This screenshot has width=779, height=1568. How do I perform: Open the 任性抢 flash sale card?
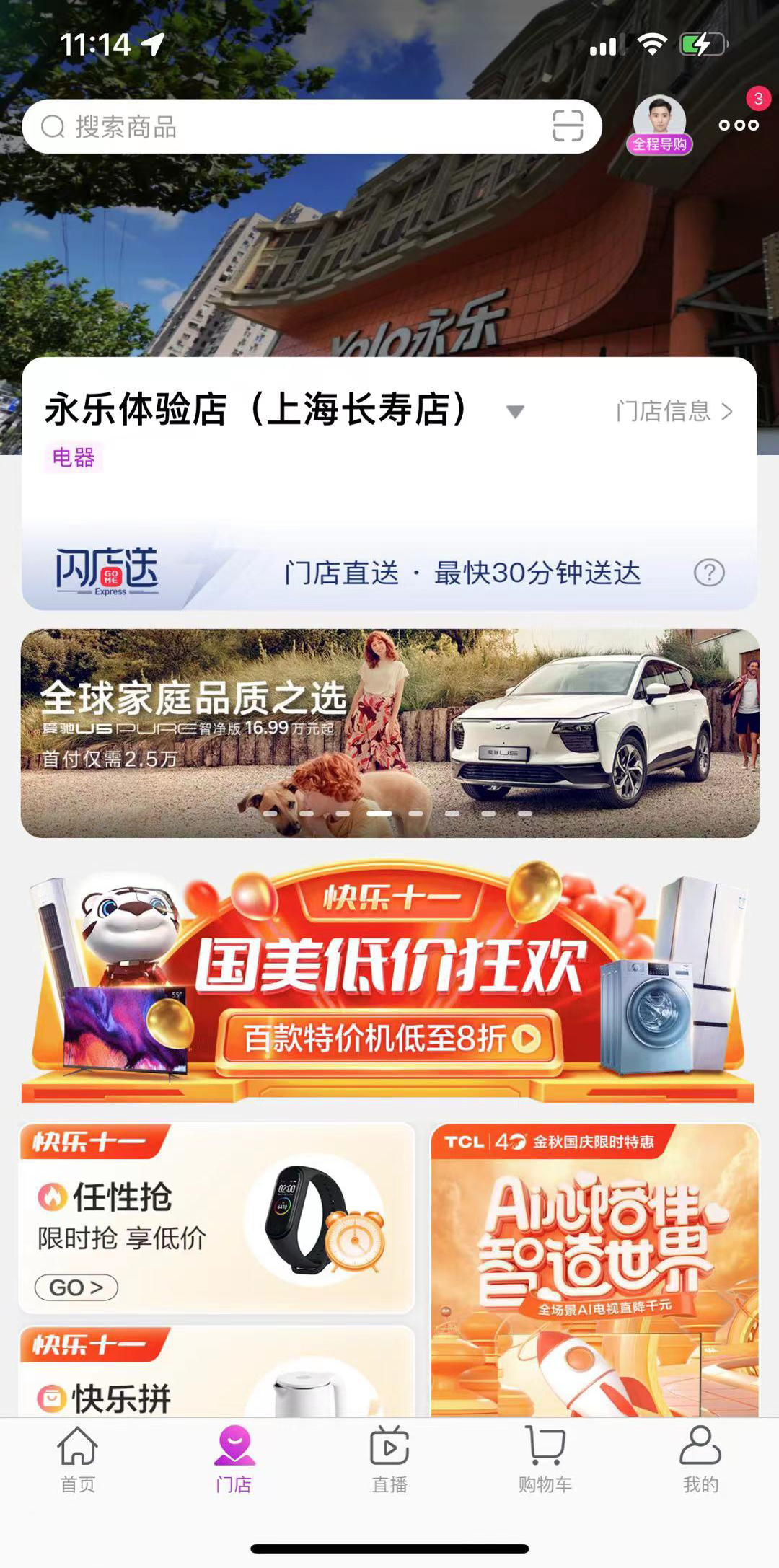click(x=216, y=1217)
